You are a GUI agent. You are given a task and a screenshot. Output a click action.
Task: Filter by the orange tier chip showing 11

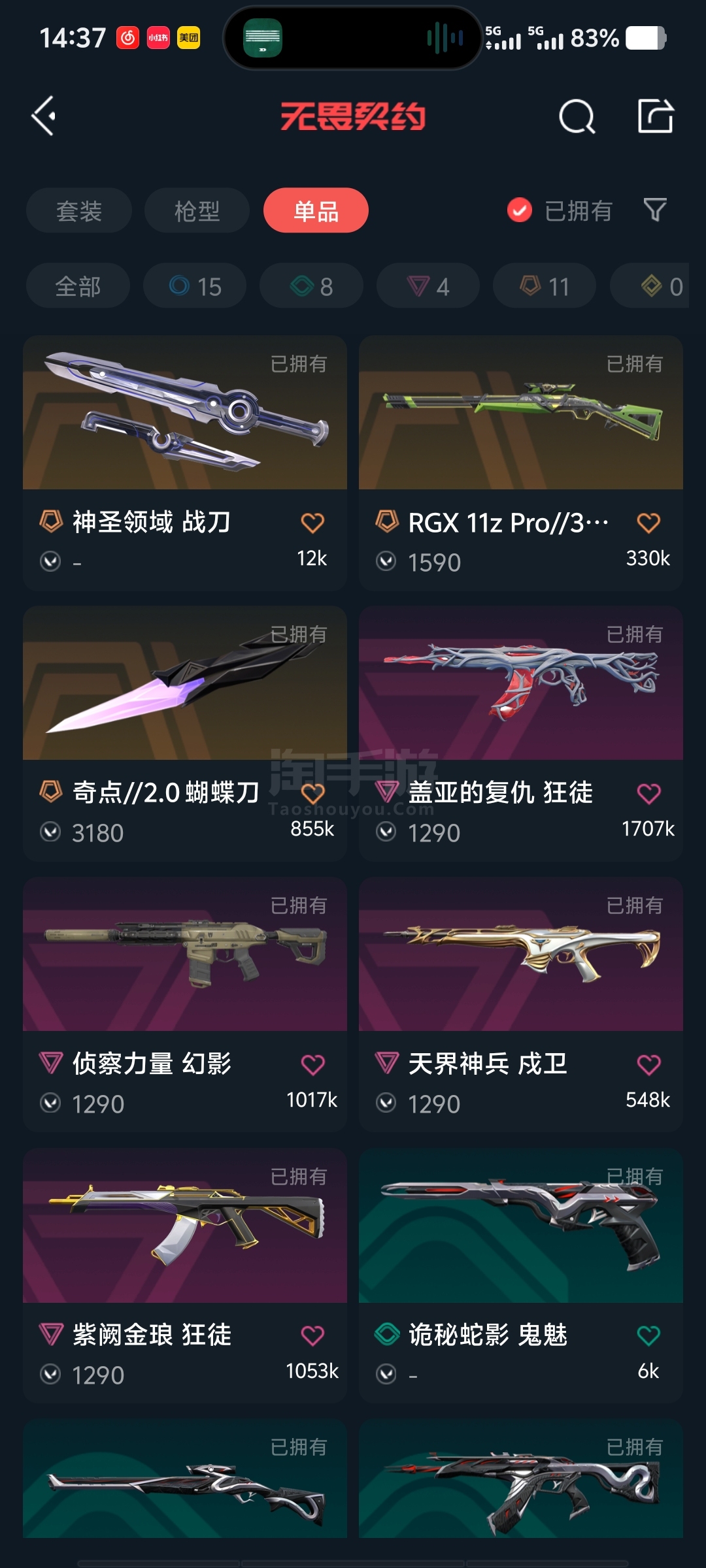(x=545, y=286)
